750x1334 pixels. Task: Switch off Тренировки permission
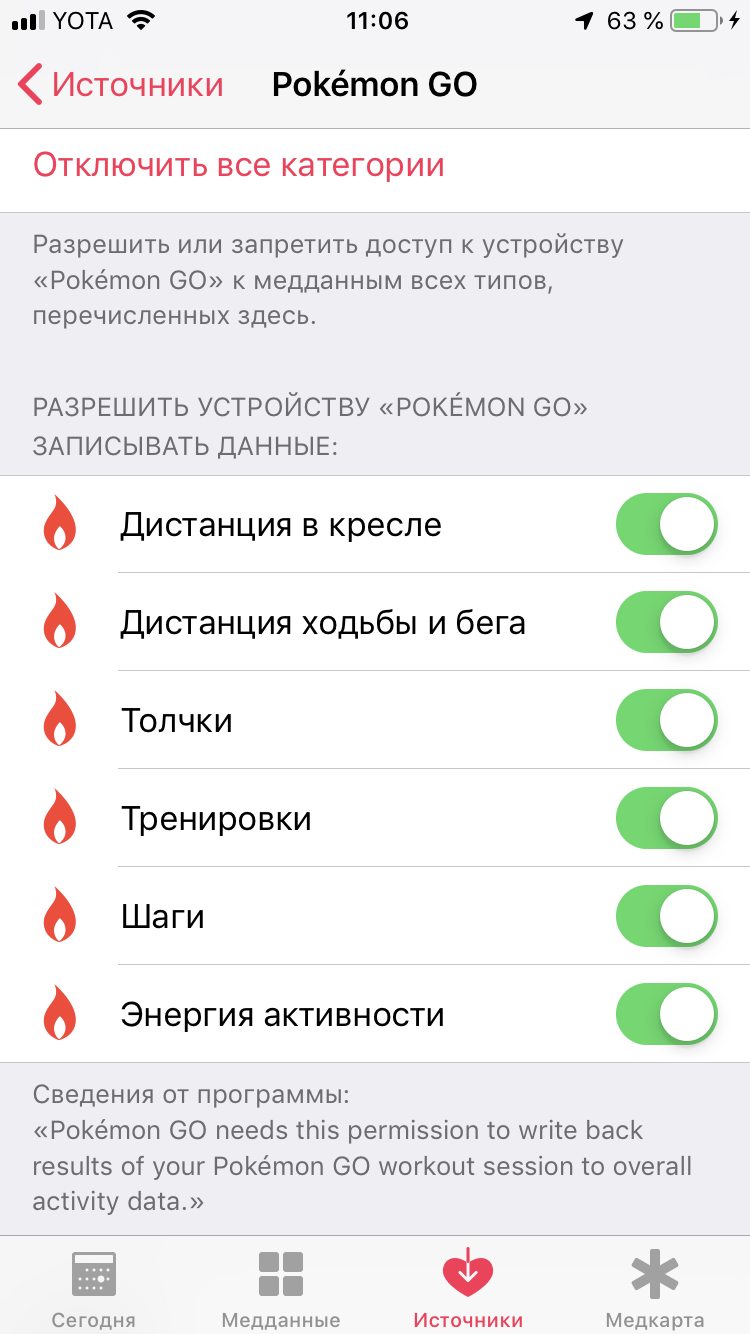[x=666, y=818]
